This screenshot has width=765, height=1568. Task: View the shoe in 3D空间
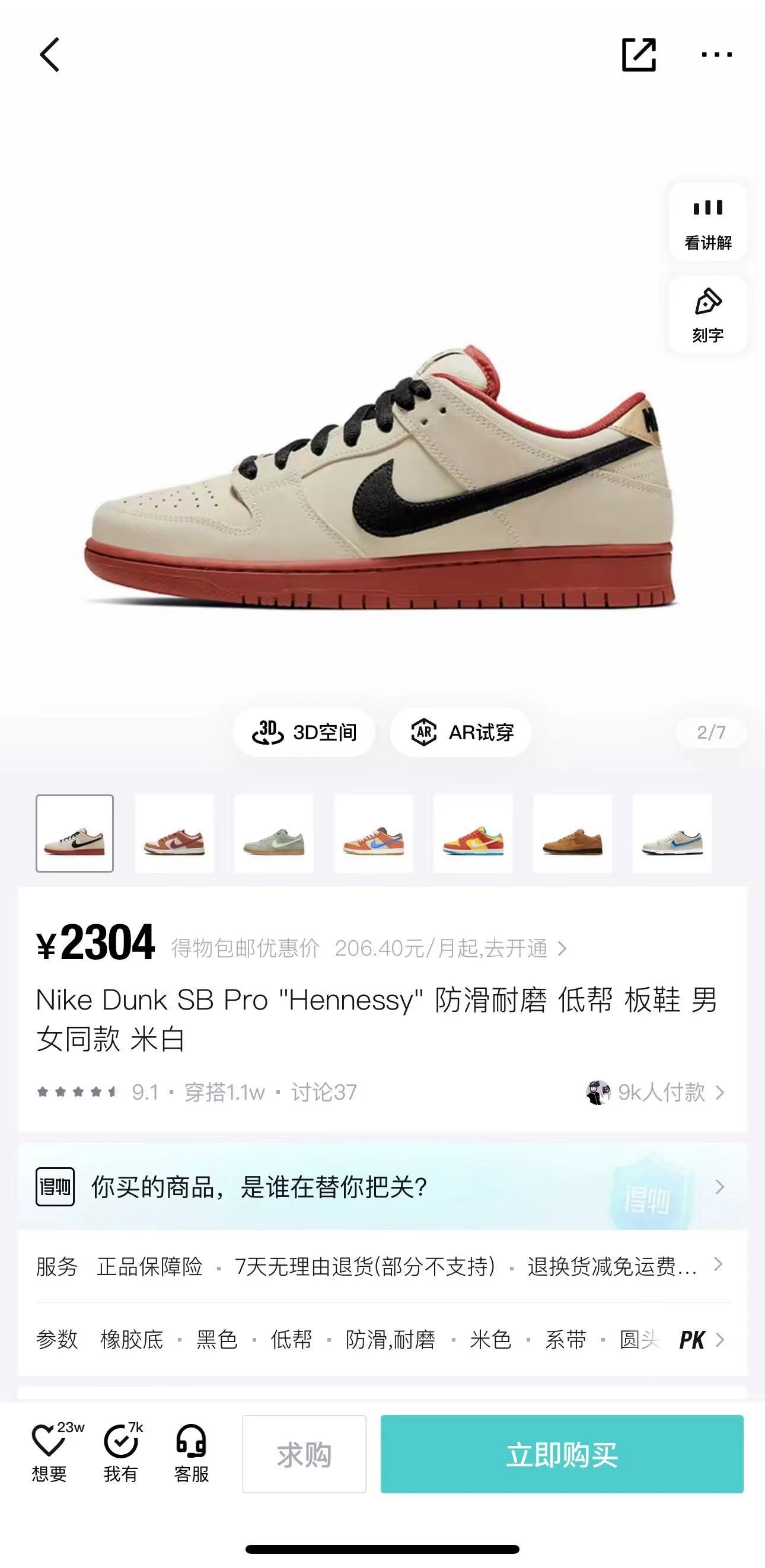tap(305, 732)
